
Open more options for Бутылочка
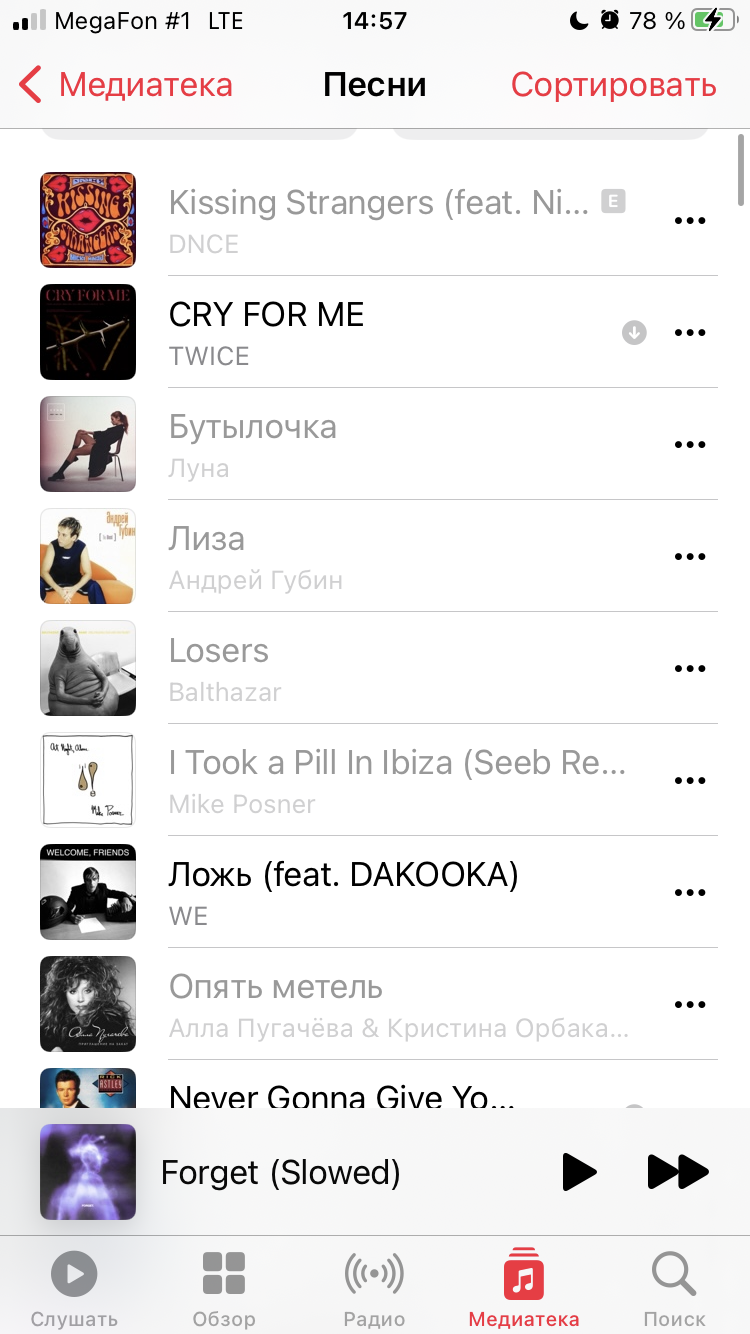(690, 445)
